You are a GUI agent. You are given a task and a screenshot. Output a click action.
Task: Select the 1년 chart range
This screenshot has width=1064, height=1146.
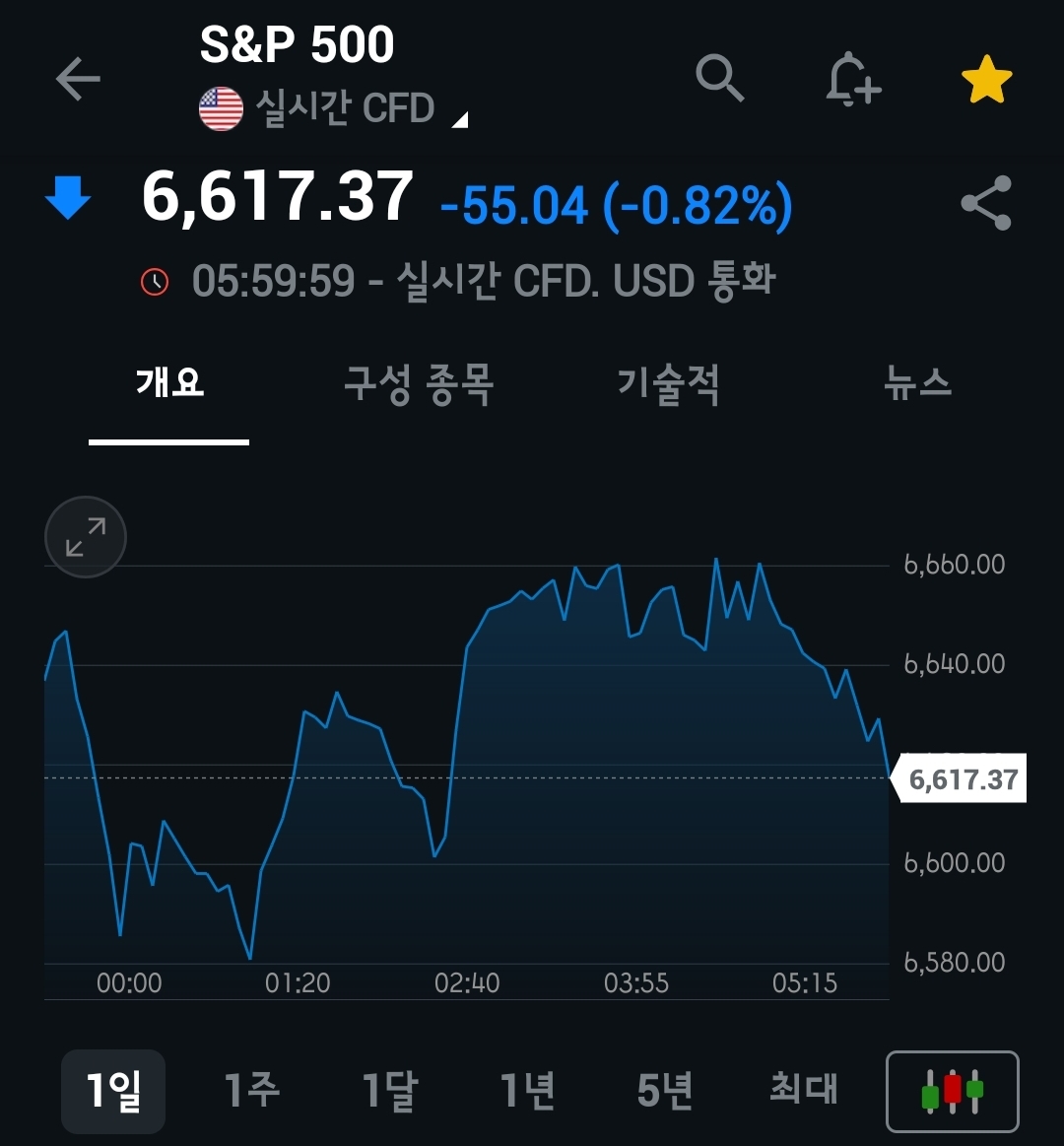[527, 1091]
